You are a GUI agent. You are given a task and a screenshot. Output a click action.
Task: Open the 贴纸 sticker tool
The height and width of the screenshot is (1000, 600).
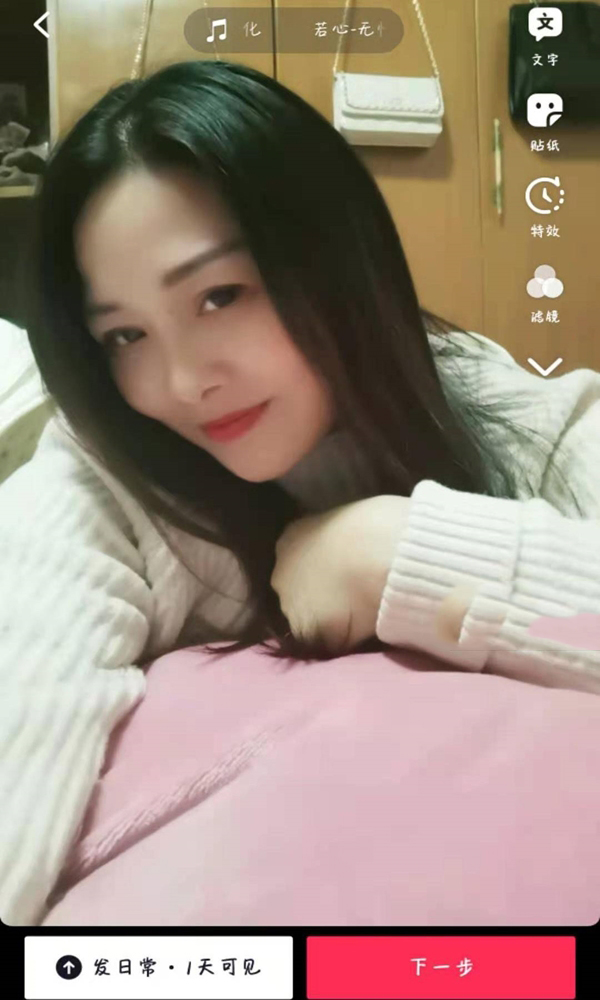tap(545, 120)
